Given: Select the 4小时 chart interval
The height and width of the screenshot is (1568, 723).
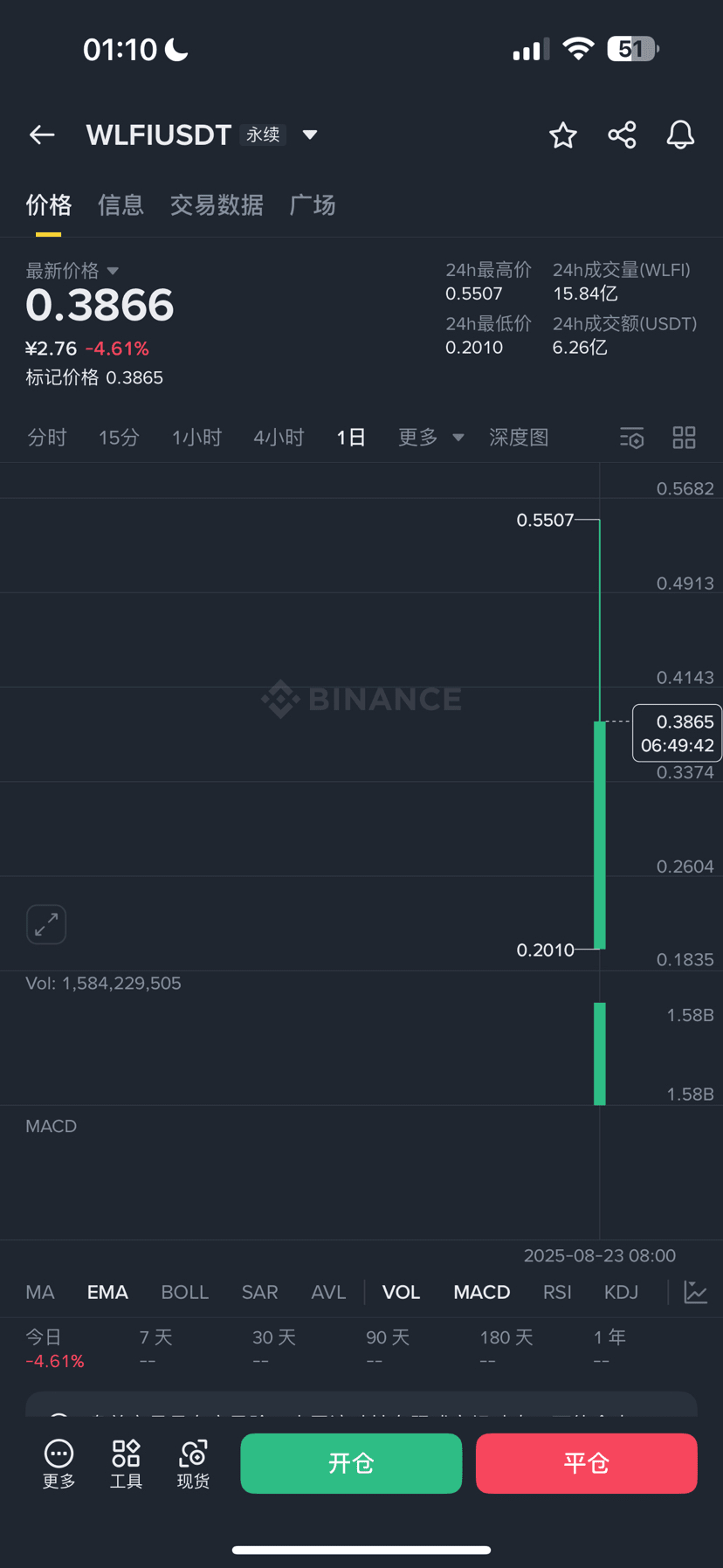Looking at the screenshot, I should coord(279,437).
